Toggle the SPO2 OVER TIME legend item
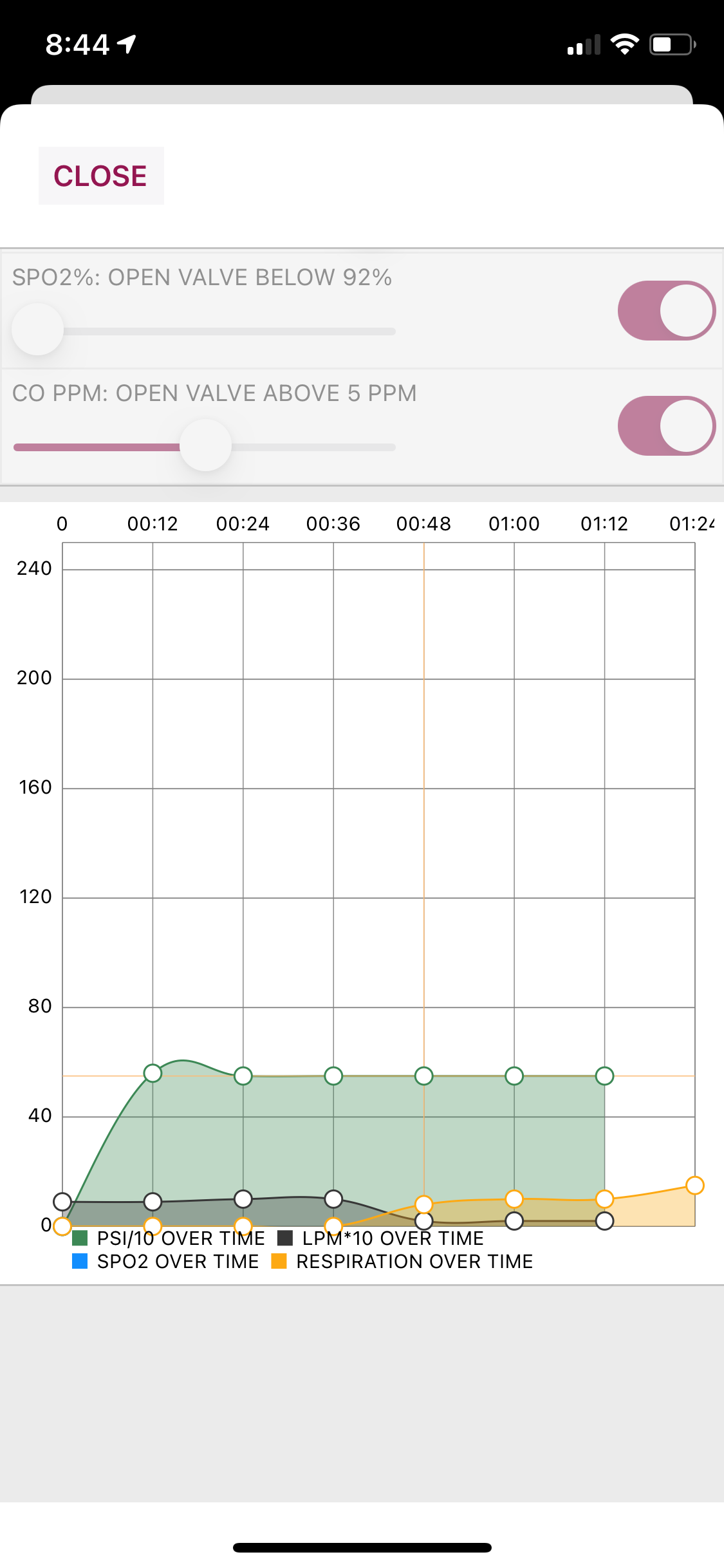The width and height of the screenshot is (724, 1568). (x=166, y=1262)
